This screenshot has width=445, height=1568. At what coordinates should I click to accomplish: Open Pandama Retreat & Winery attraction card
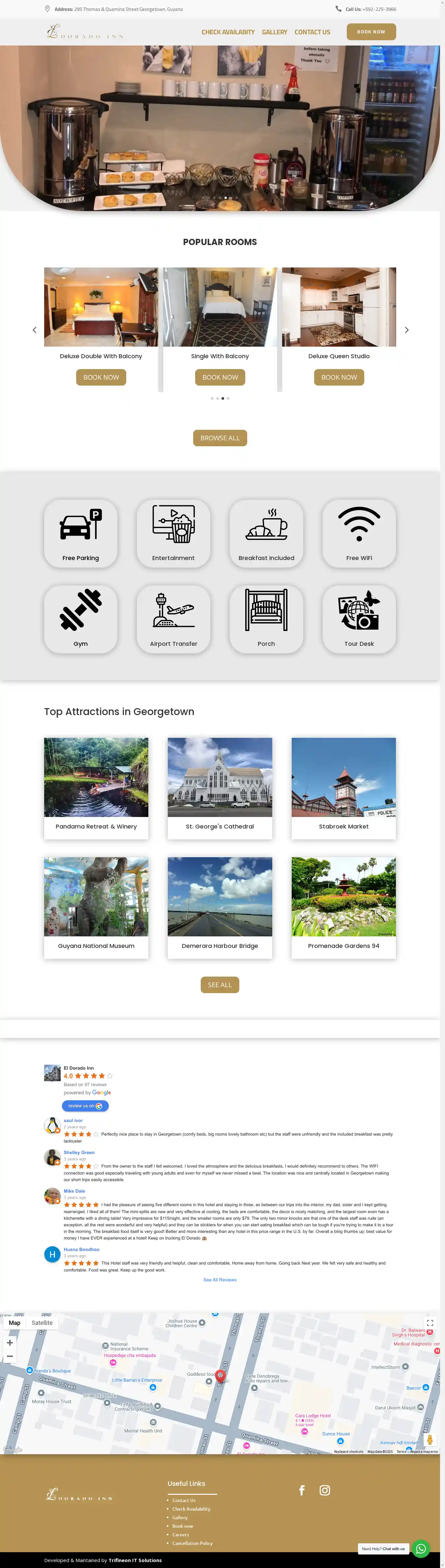(x=96, y=788)
